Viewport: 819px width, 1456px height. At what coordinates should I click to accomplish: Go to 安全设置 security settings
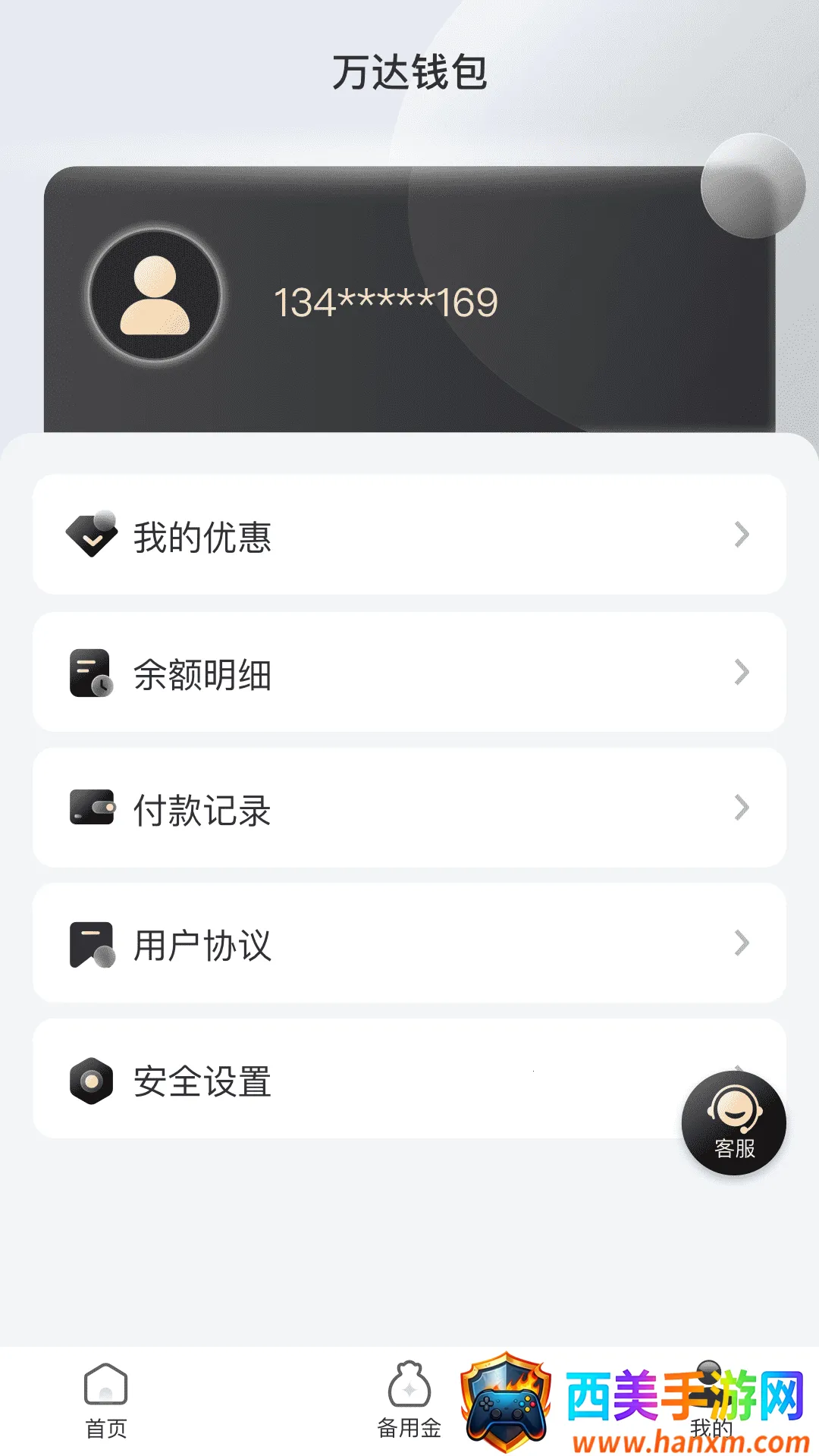coord(356,1080)
